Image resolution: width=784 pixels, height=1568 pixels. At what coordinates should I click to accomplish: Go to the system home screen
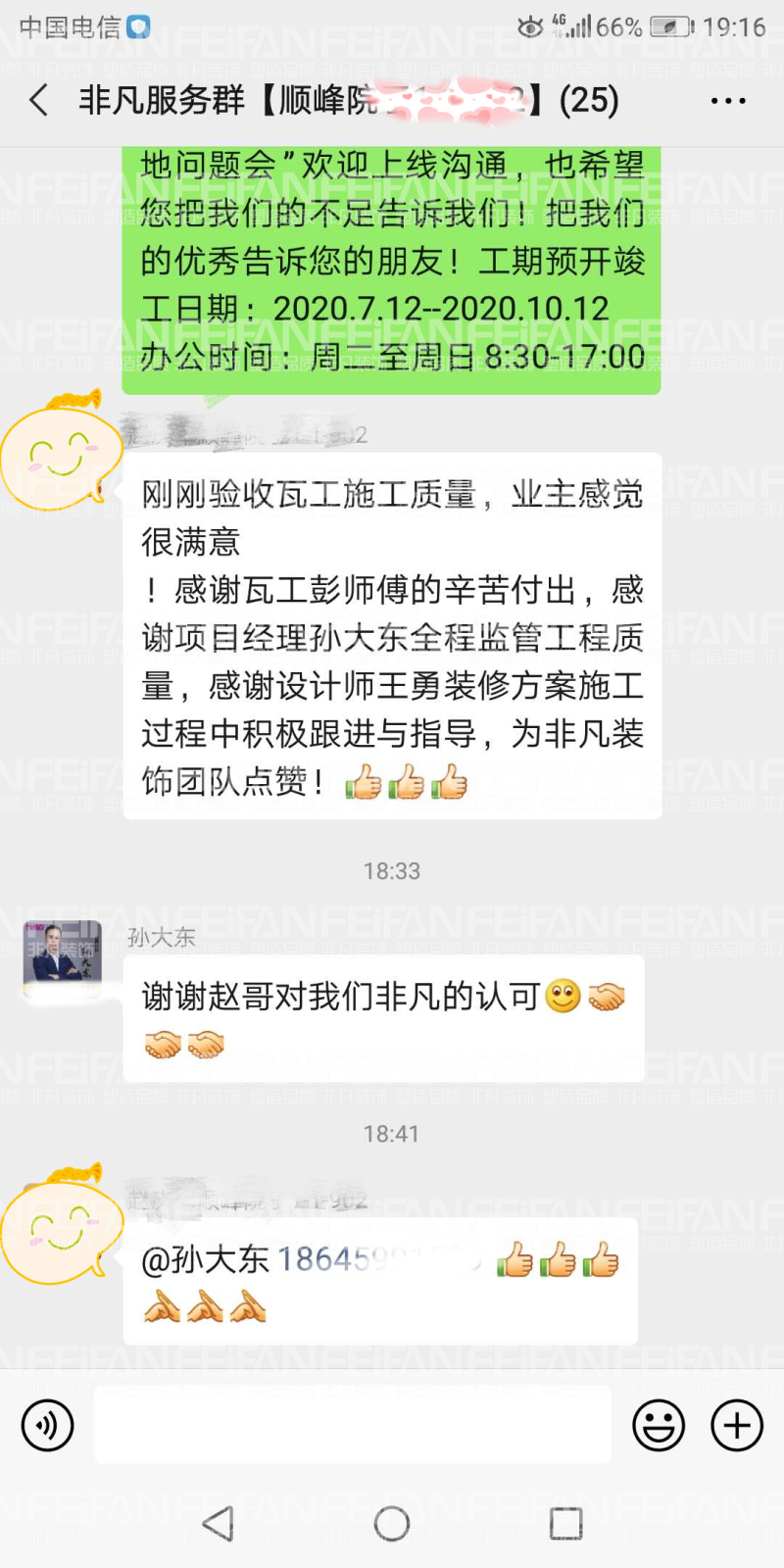(x=392, y=1524)
